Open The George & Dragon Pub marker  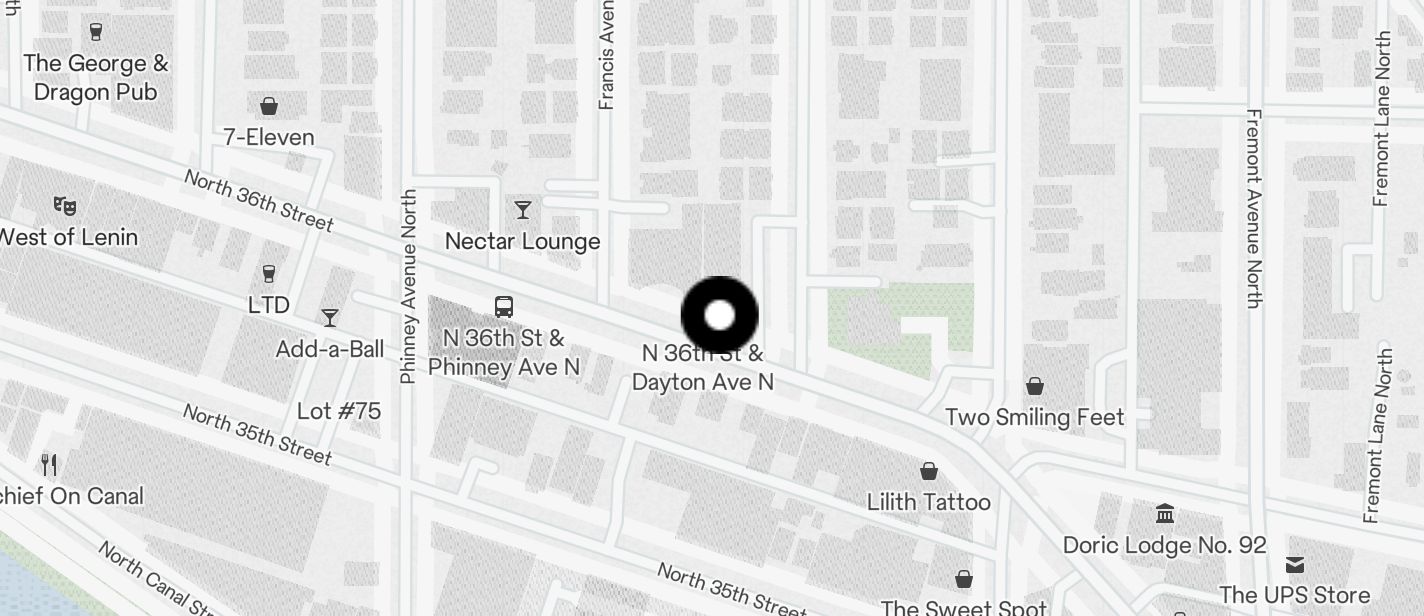point(96,32)
